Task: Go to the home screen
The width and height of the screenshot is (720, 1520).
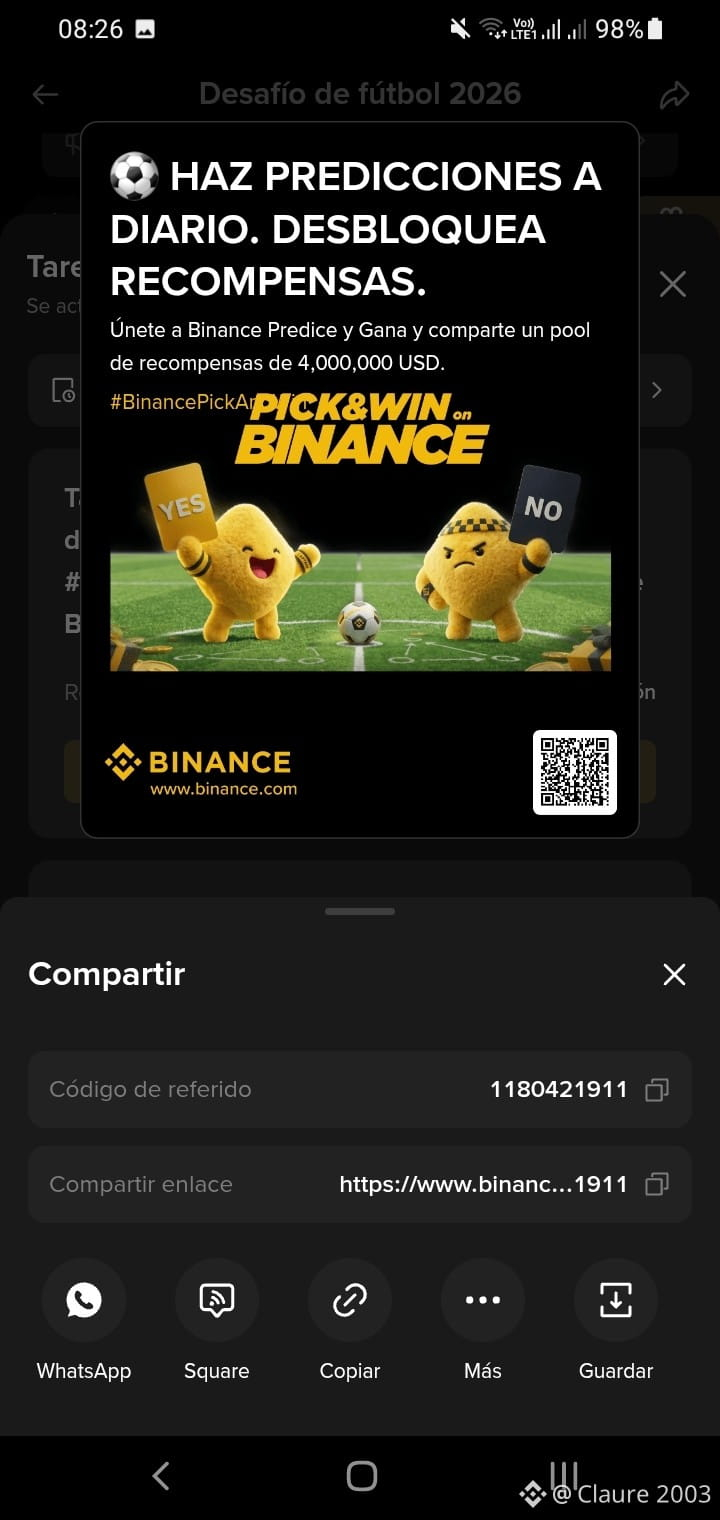Action: (361, 1476)
